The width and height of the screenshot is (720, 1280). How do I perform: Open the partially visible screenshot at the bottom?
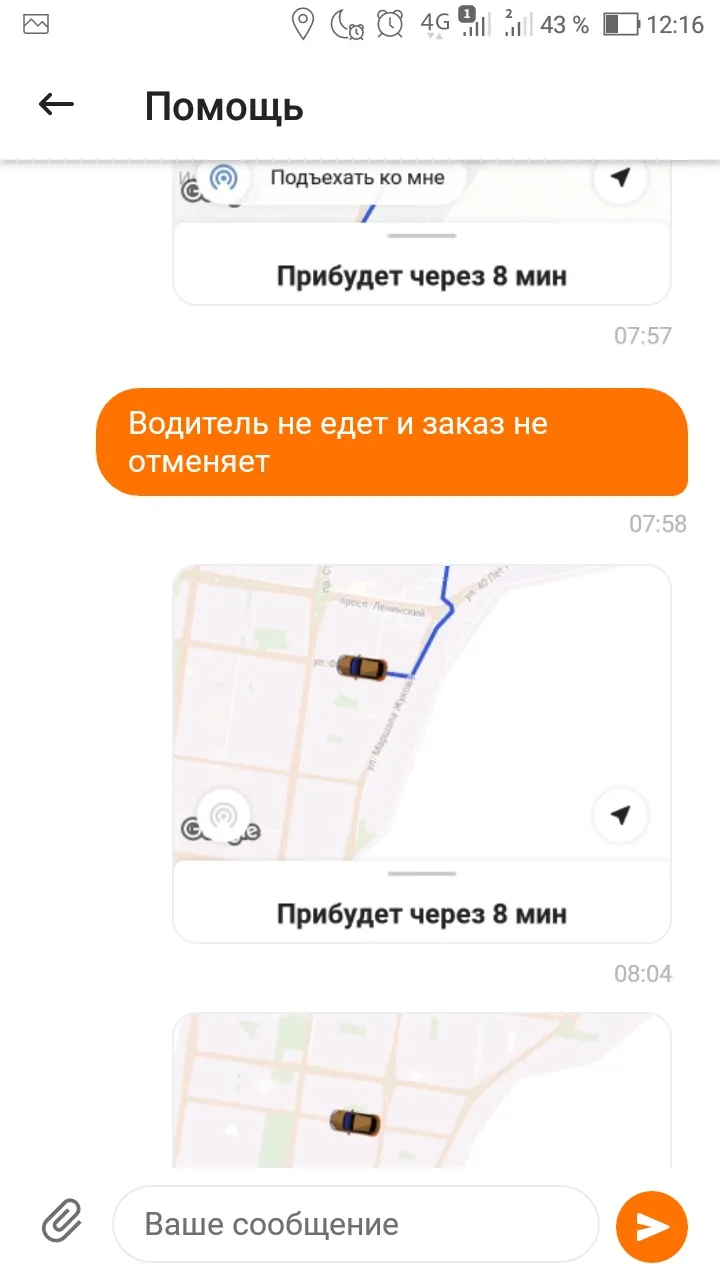(422, 1090)
